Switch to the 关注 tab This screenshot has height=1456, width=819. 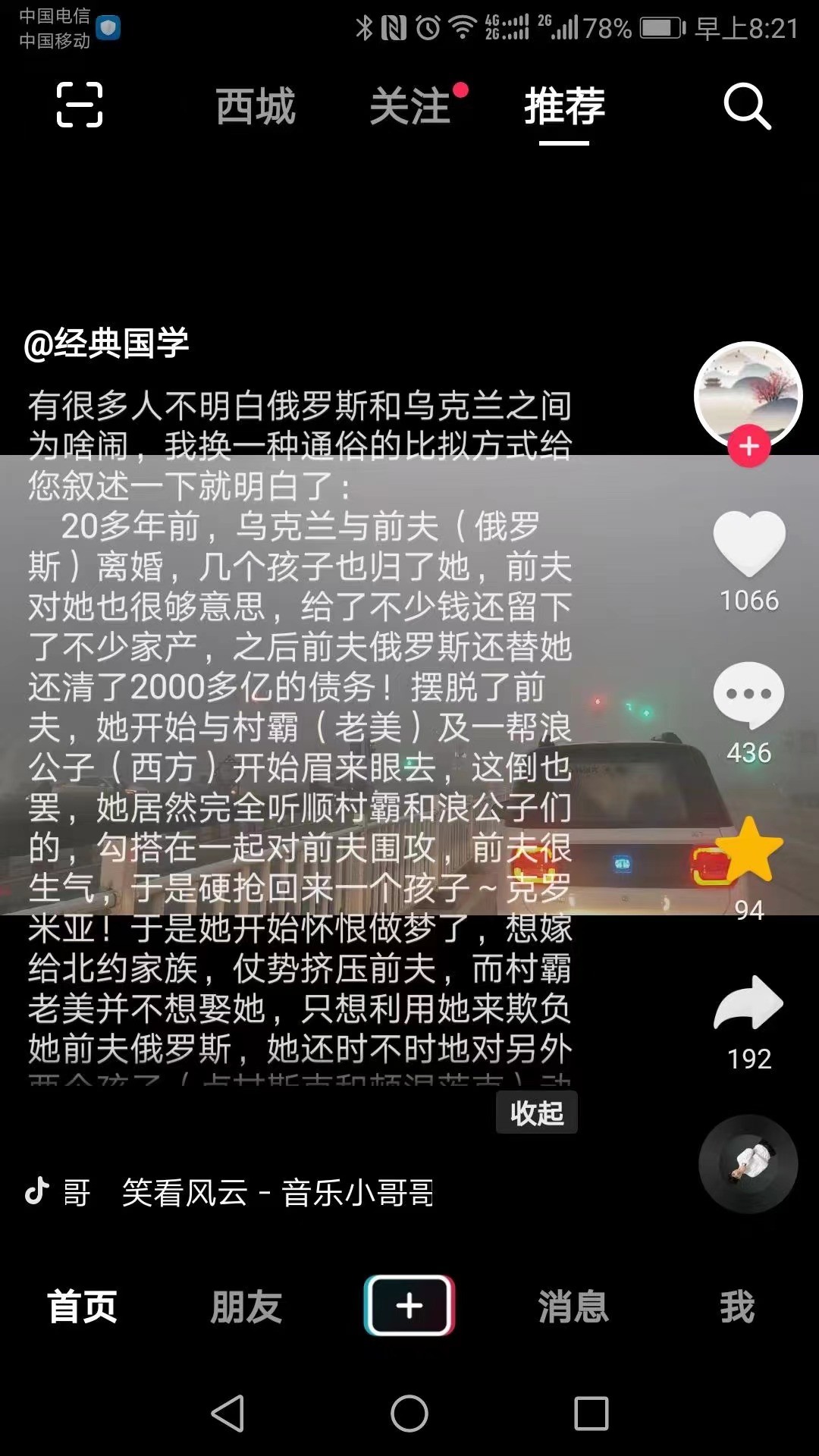(x=410, y=106)
